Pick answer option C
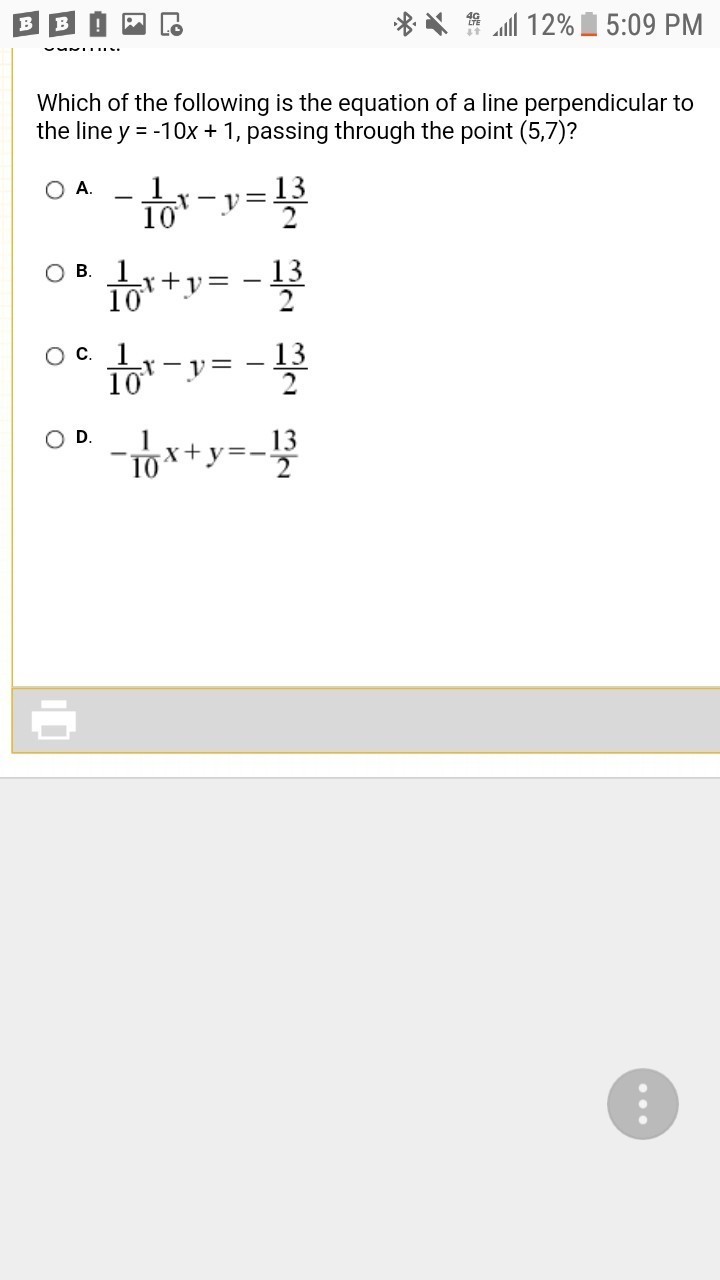Screen dimensions: 720x1280 (x=55, y=355)
